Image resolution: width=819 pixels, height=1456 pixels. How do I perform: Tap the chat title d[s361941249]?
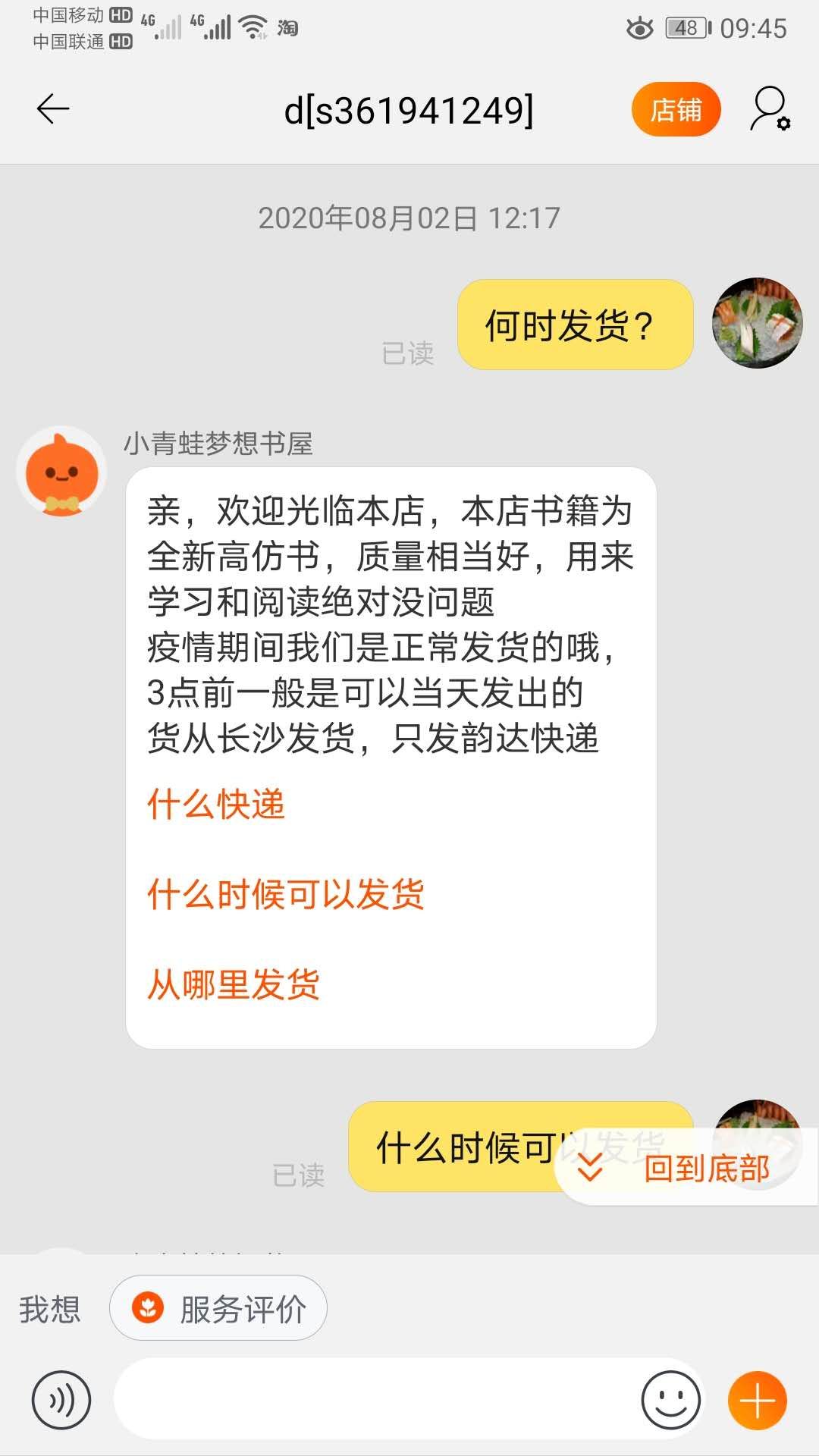(409, 110)
